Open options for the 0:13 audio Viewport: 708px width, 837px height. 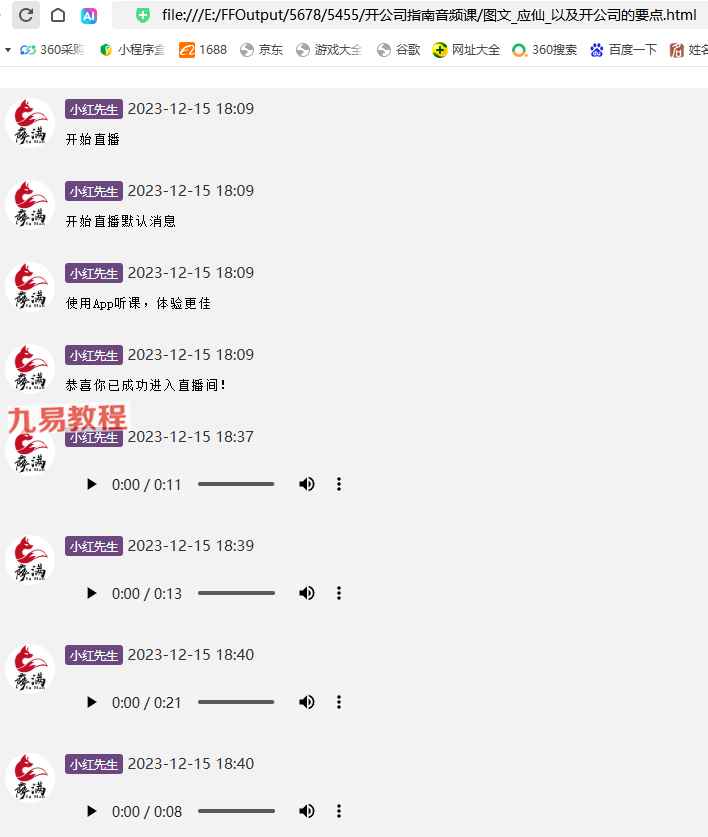(339, 593)
